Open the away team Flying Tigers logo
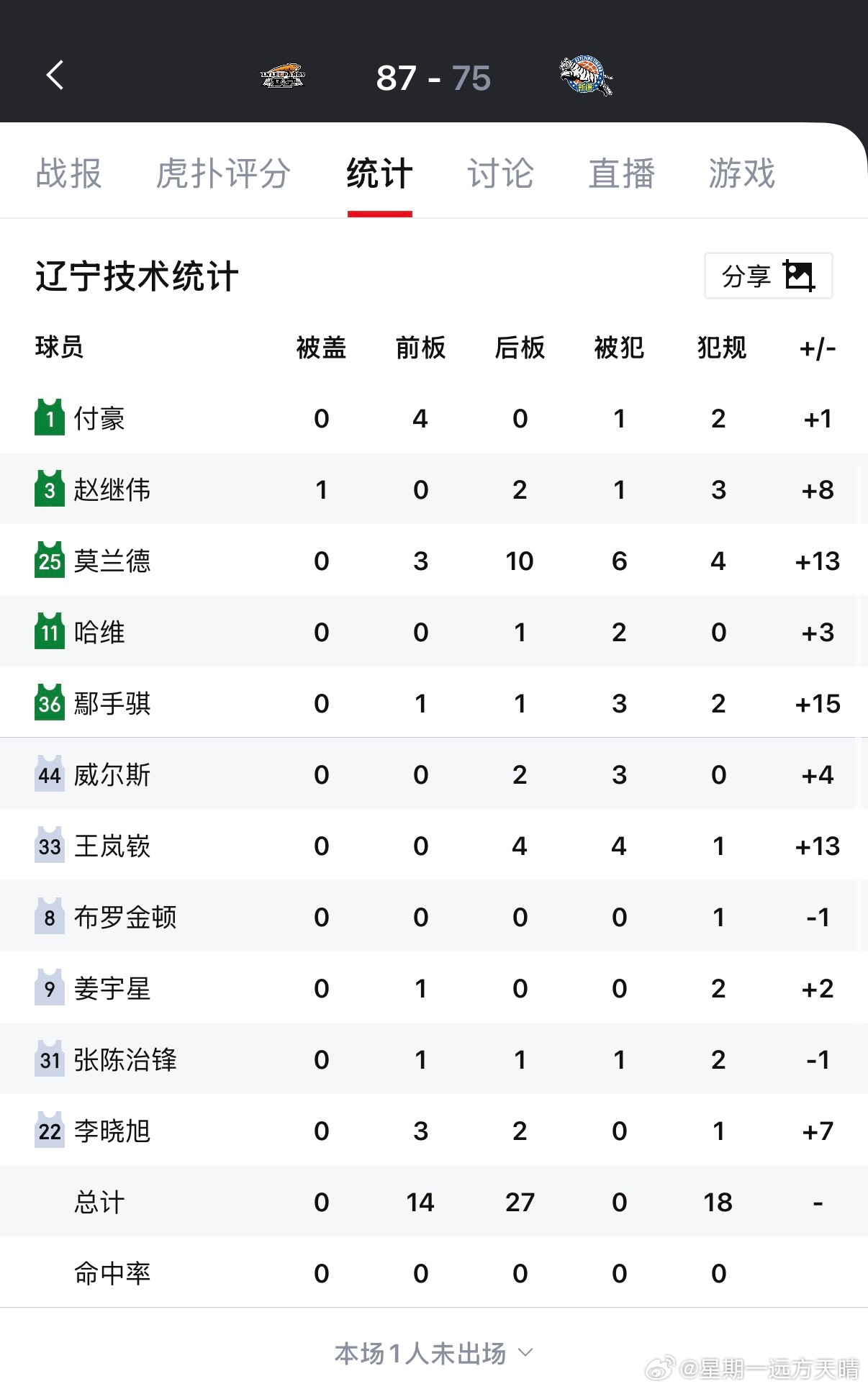Viewport: 868px width, 1389px height. (x=586, y=76)
